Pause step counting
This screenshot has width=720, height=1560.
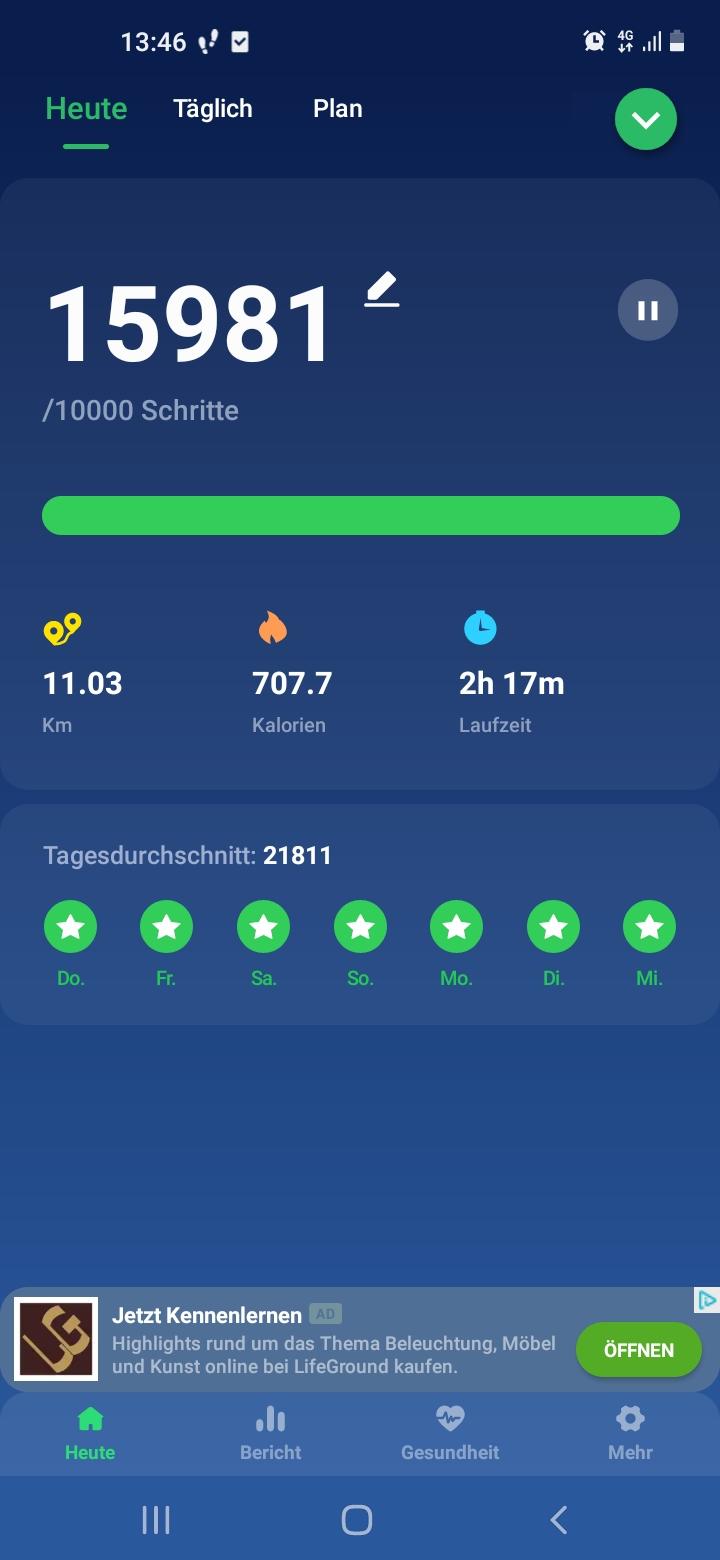pyautogui.click(x=648, y=310)
